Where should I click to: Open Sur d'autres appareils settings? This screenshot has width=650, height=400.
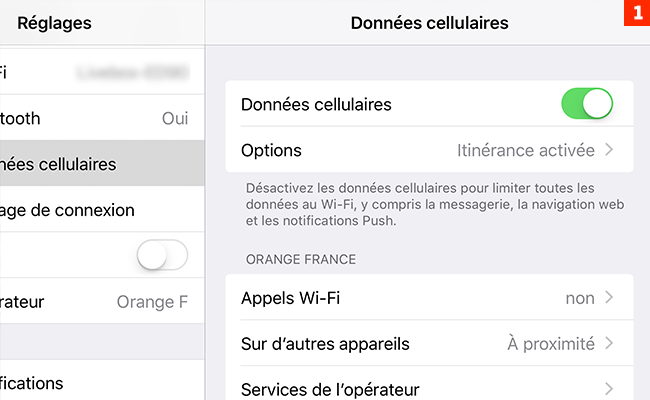point(429,344)
